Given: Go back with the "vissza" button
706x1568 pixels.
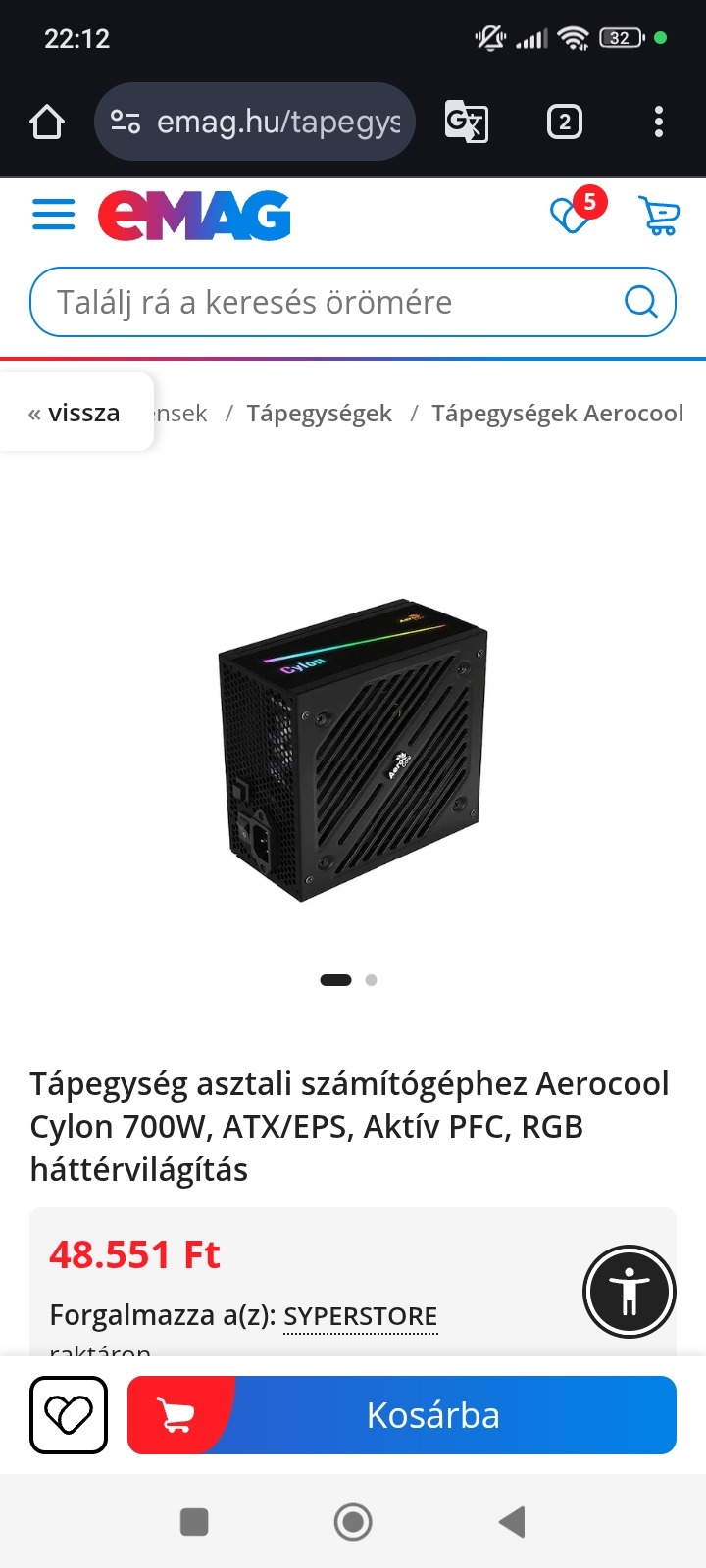Looking at the screenshot, I should (x=76, y=413).
